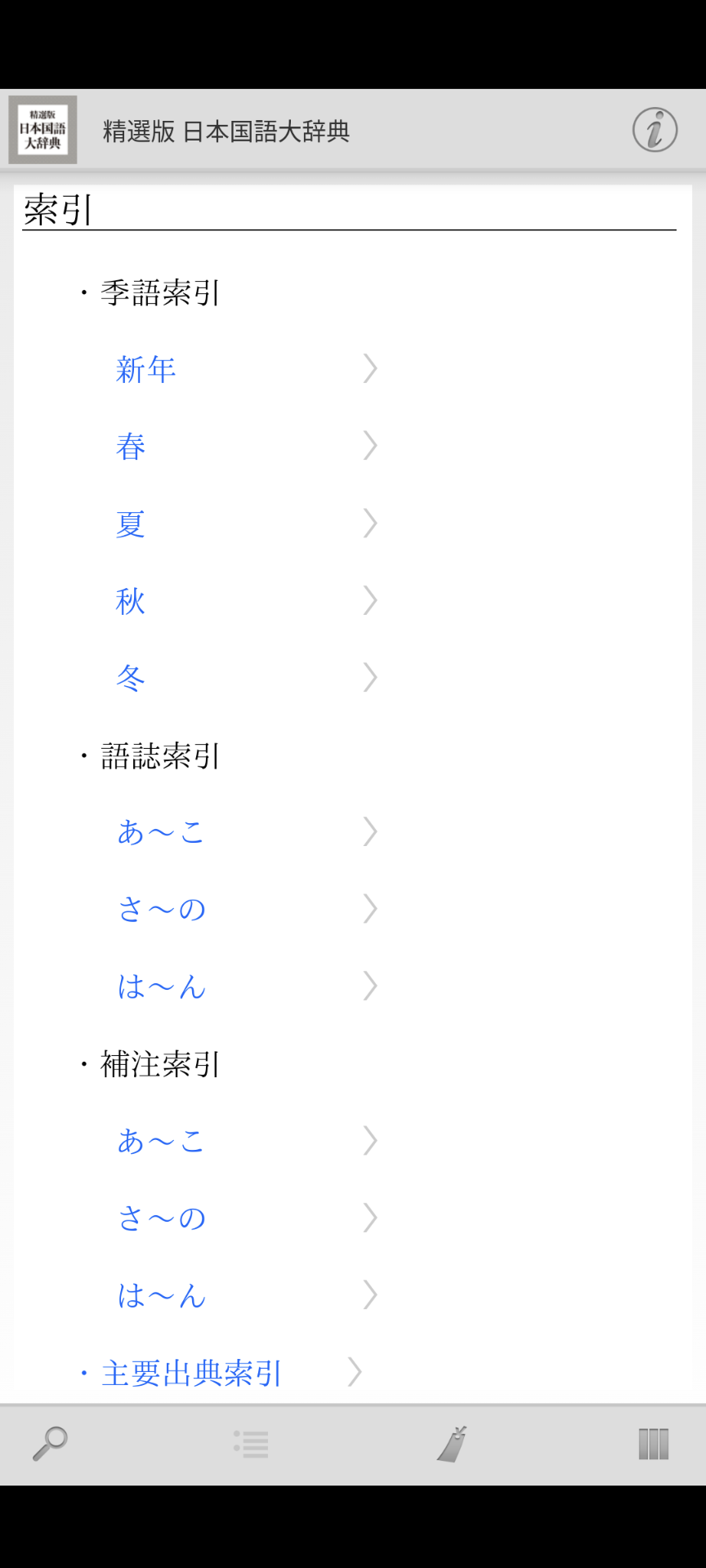Open the bookmark tag tool

tap(452, 1444)
